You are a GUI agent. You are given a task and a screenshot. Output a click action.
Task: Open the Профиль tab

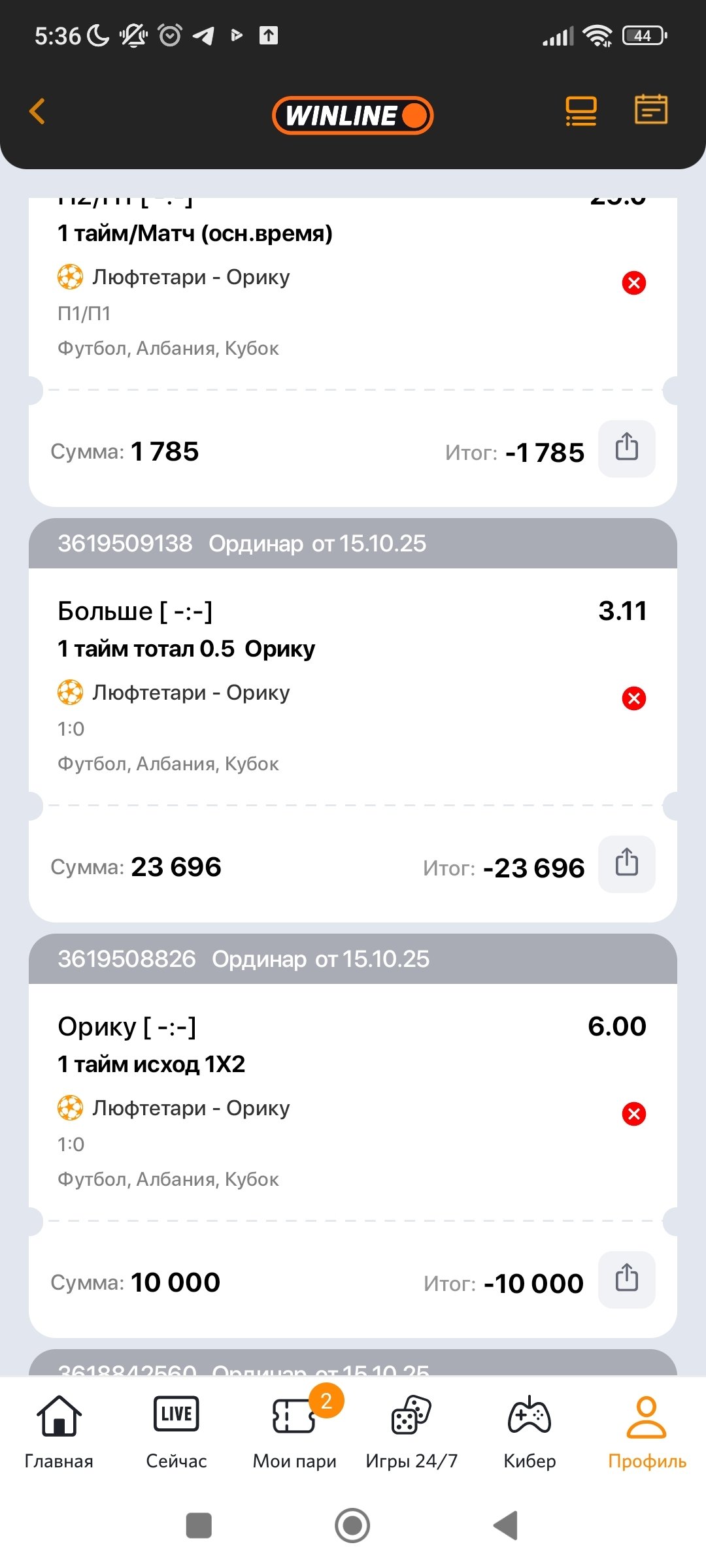tap(647, 1432)
